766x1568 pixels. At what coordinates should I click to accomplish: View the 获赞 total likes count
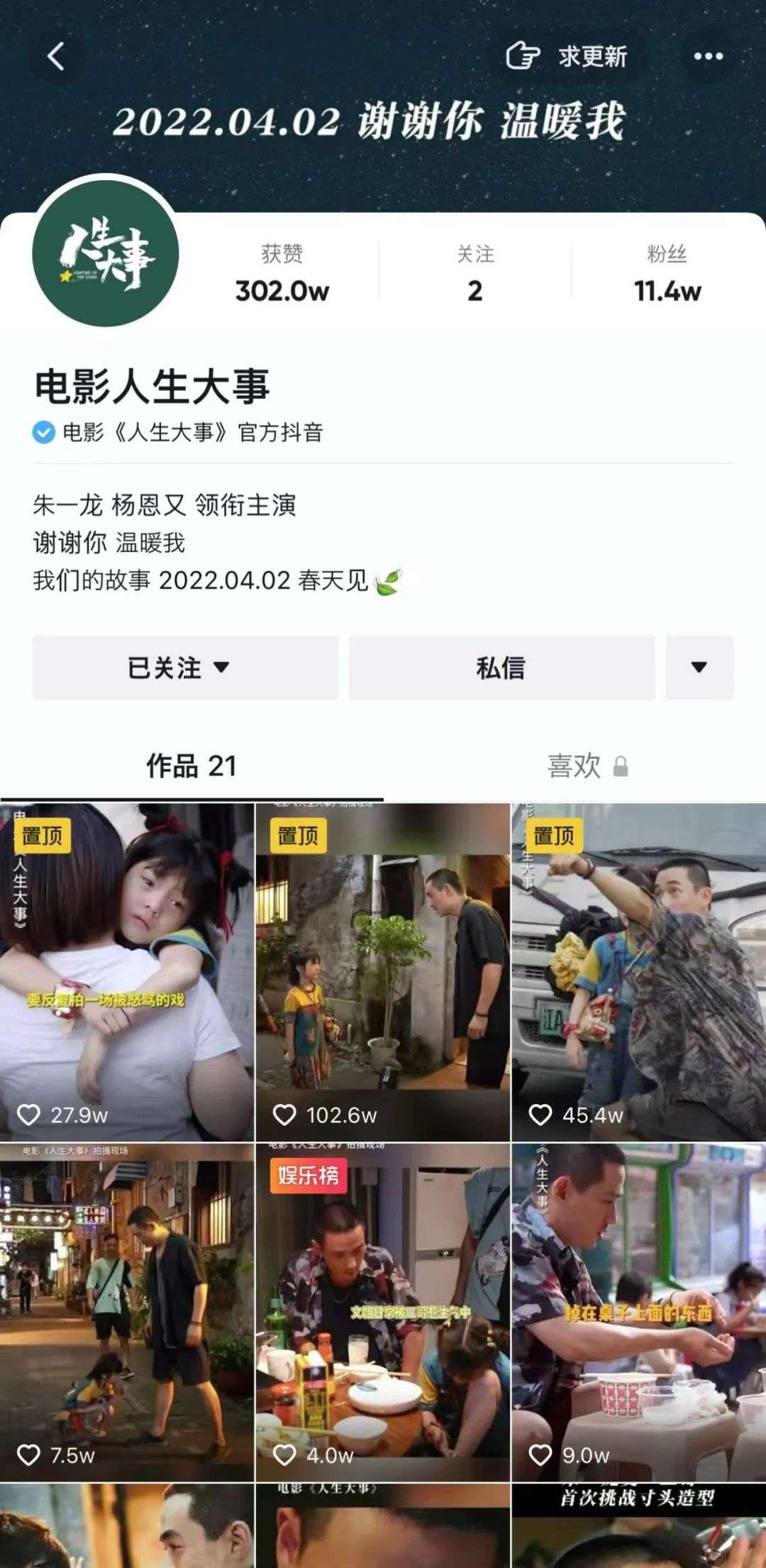282,274
